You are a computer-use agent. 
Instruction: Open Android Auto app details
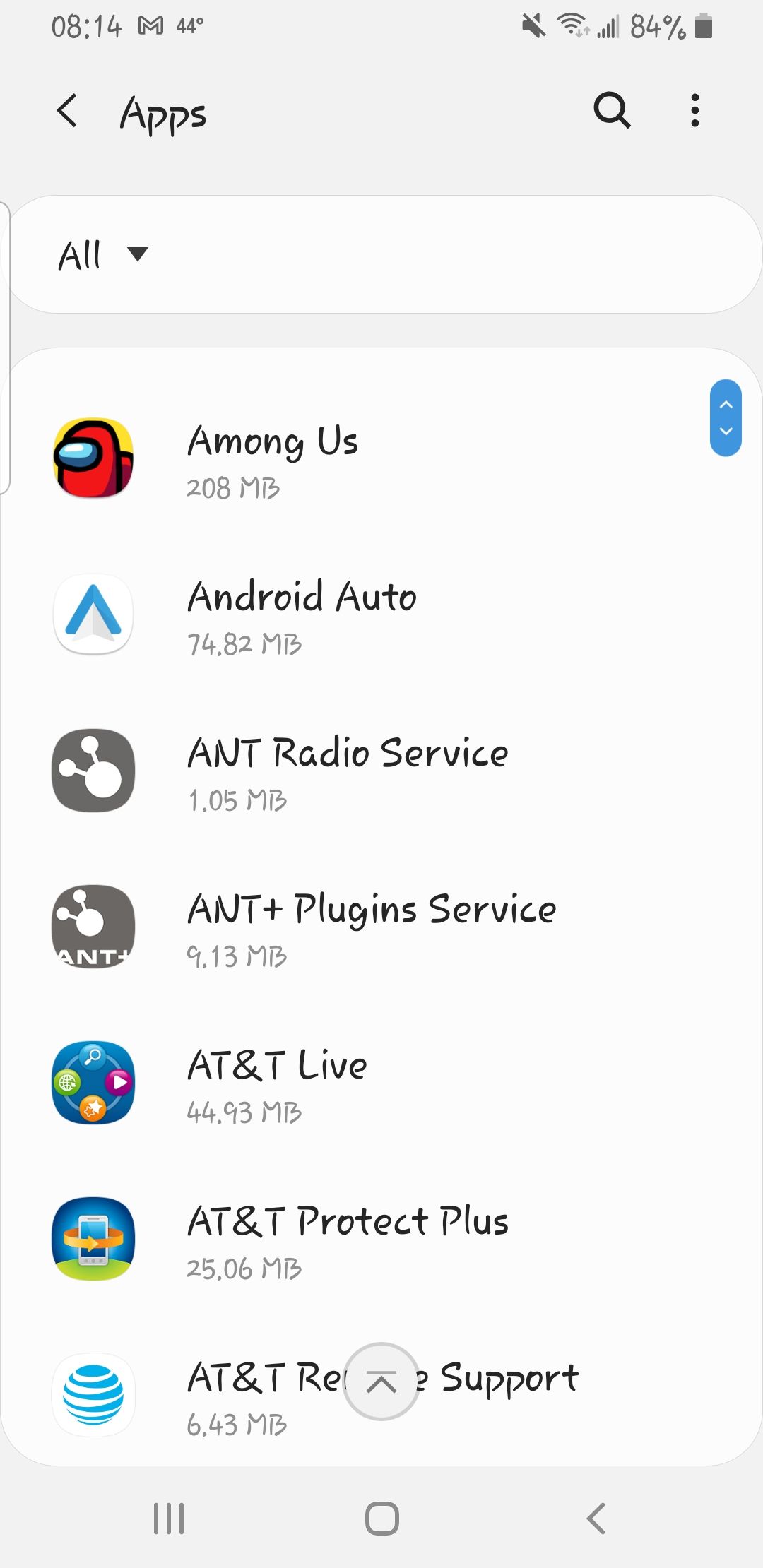pyautogui.click(x=302, y=615)
